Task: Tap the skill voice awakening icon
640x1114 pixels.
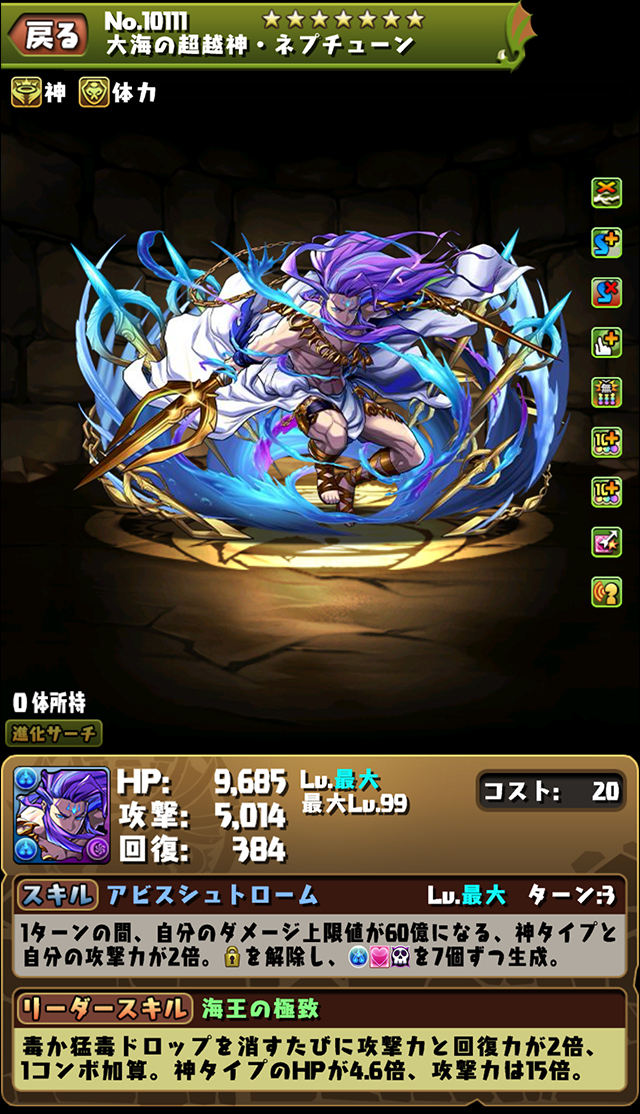Action: click(x=606, y=590)
